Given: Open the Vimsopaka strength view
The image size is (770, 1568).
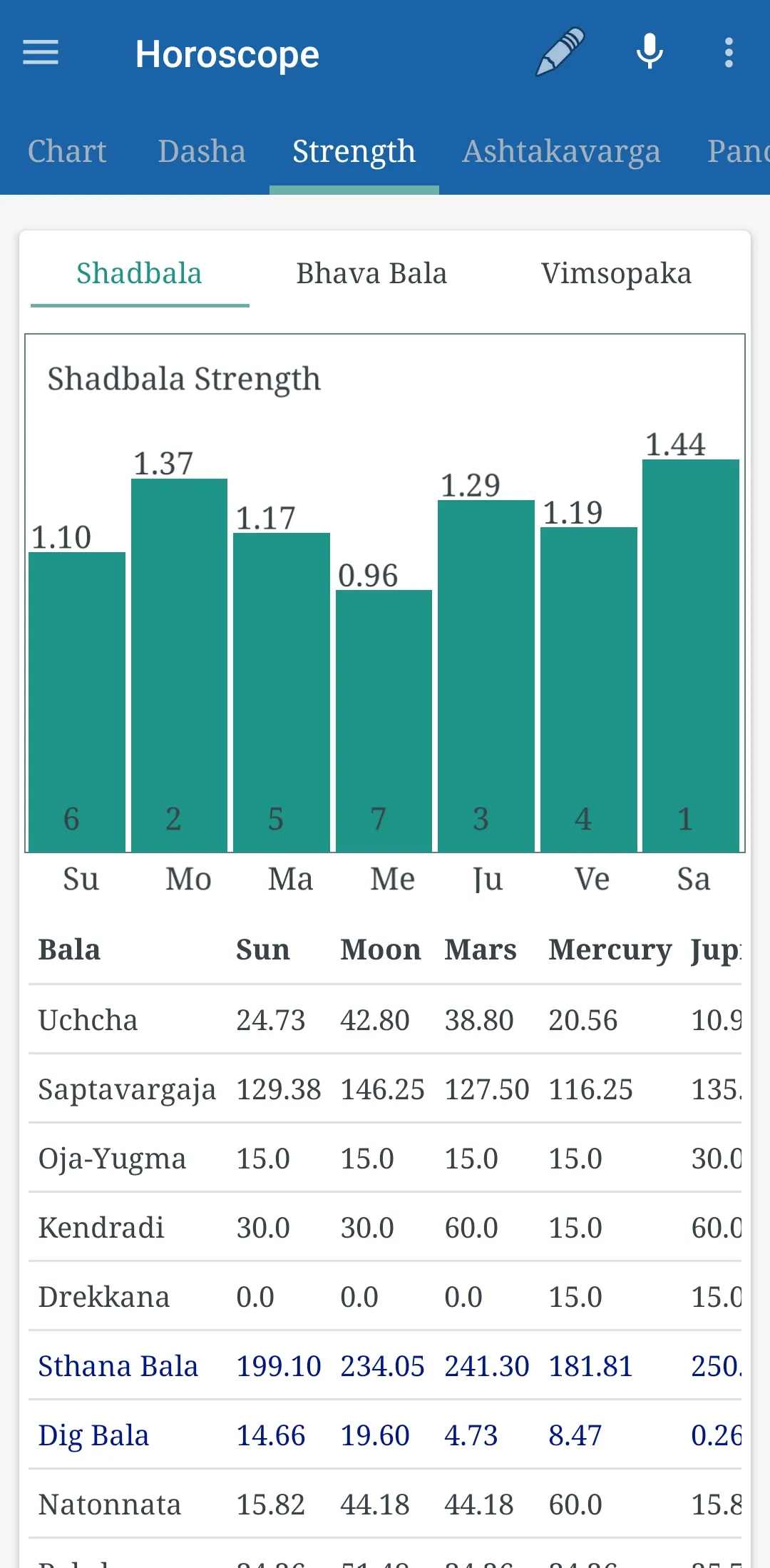Looking at the screenshot, I should pyautogui.click(x=616, y=273).
